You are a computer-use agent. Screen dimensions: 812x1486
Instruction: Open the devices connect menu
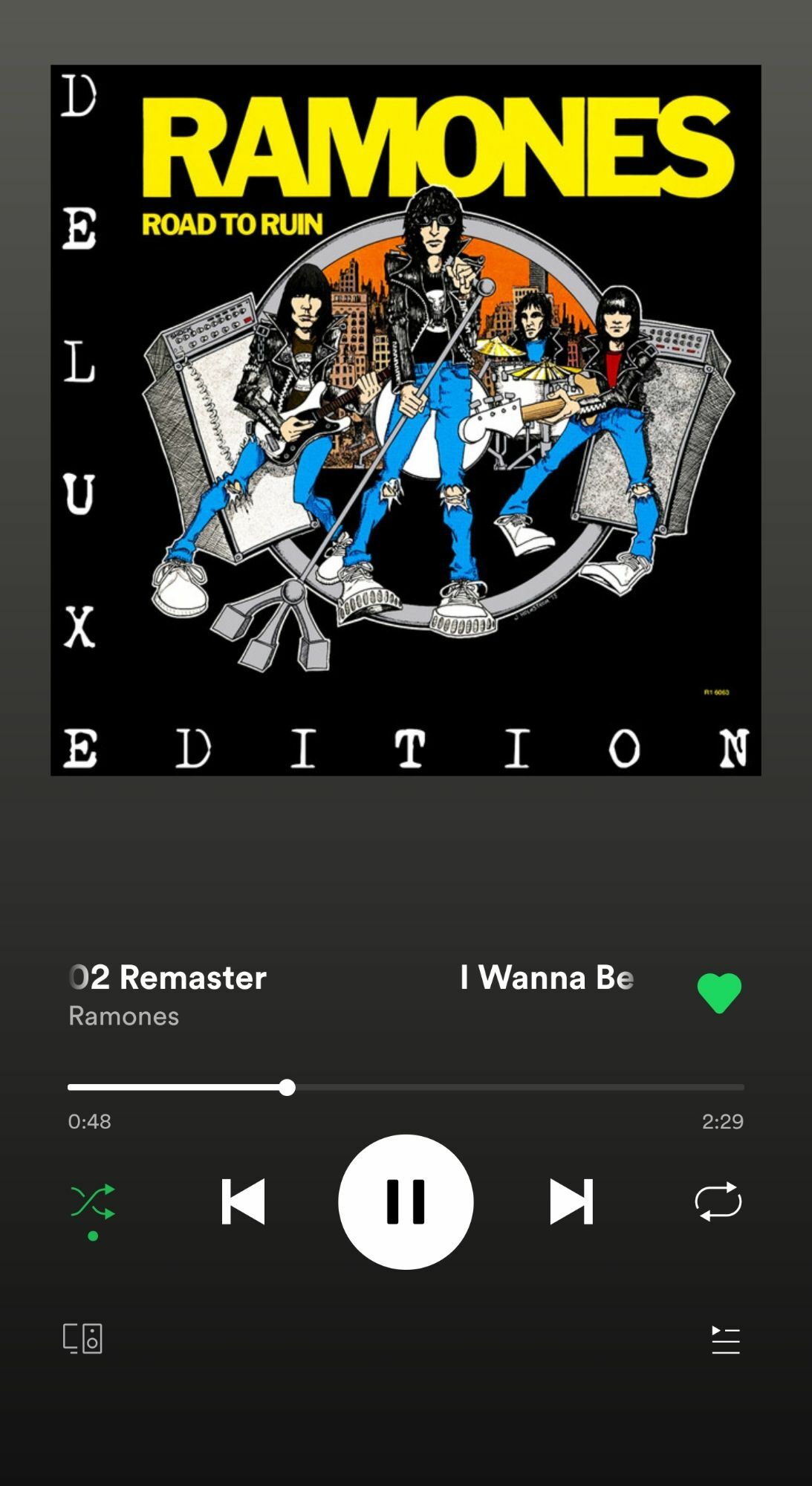point(82,1339)
